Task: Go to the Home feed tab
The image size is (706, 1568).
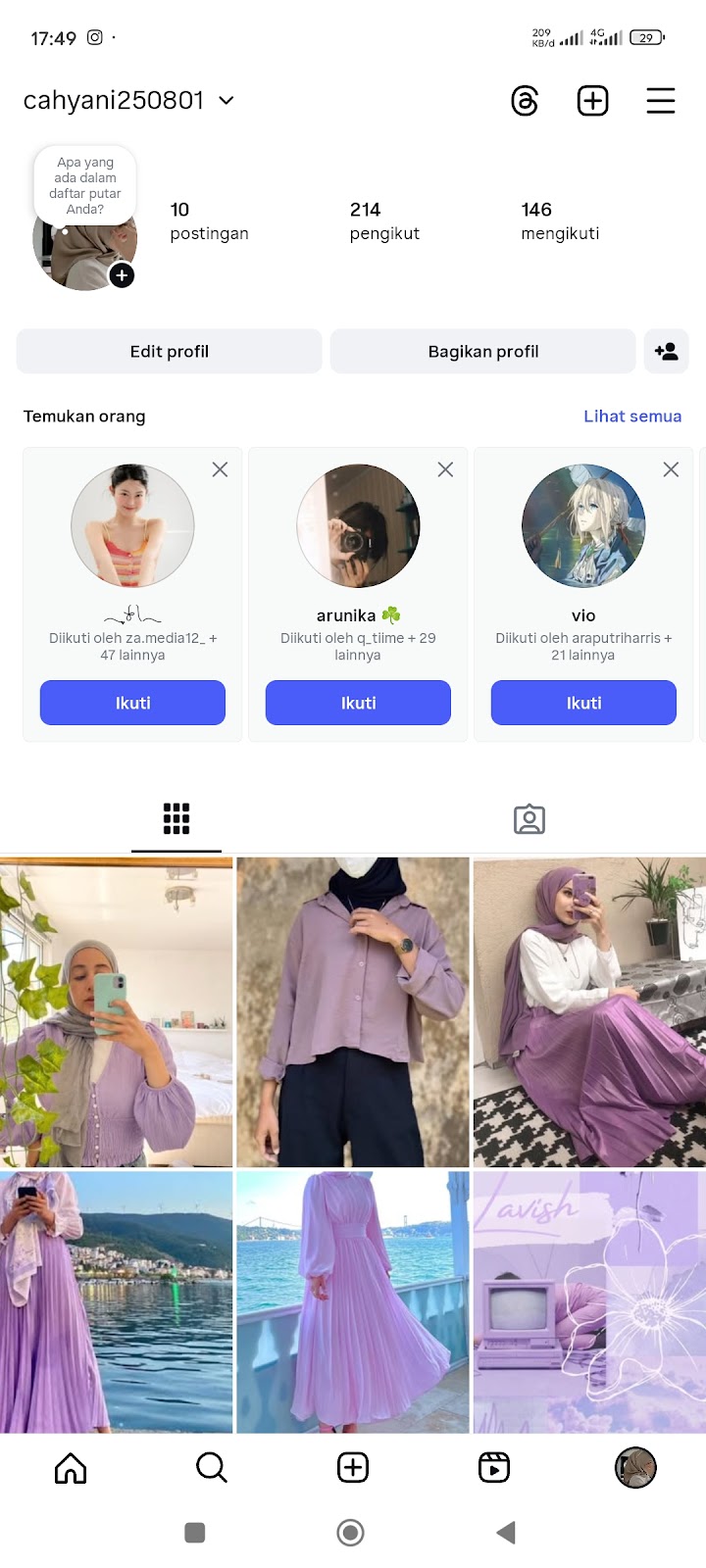Action: pyautogui.click(x=71, y=1467)
